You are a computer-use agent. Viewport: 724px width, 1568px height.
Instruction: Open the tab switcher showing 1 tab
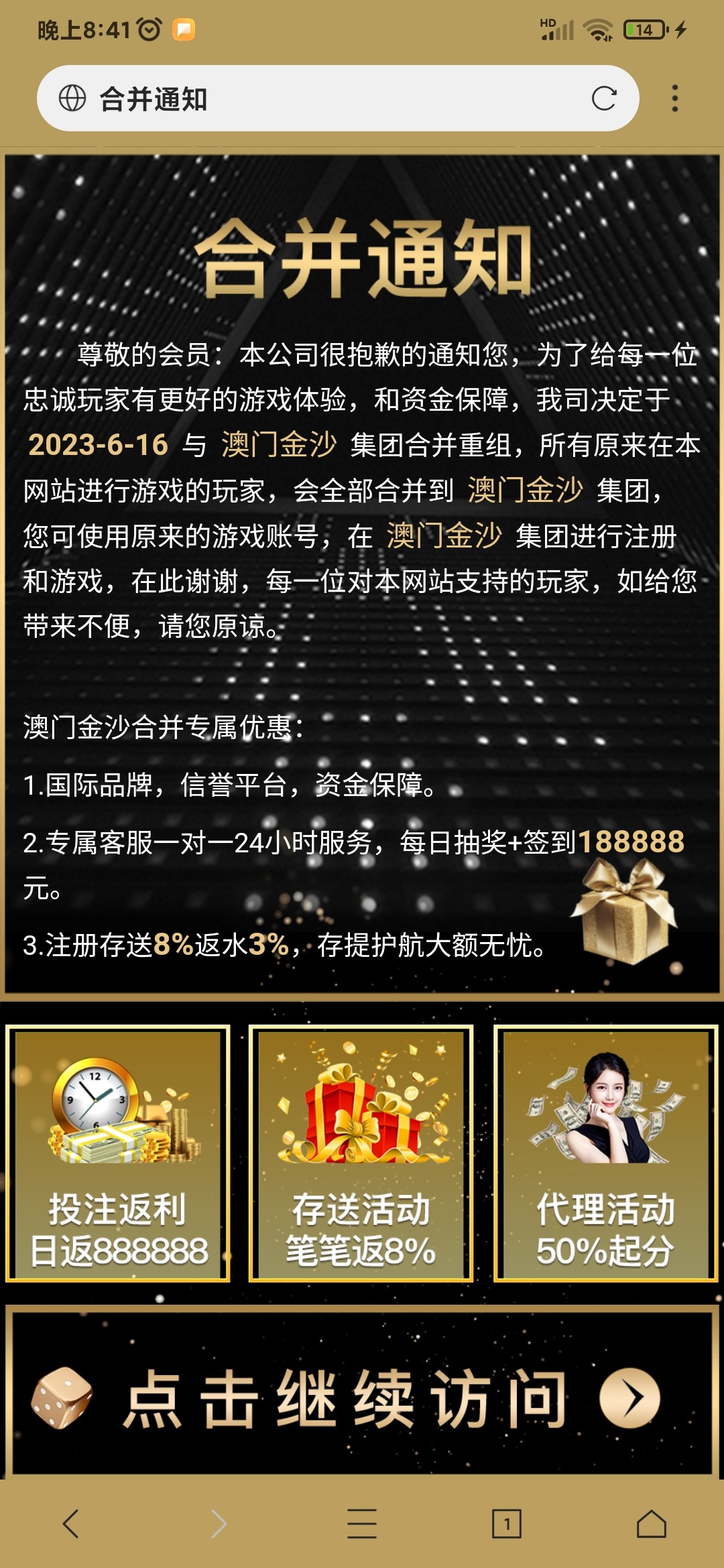tap(507, 1524)
